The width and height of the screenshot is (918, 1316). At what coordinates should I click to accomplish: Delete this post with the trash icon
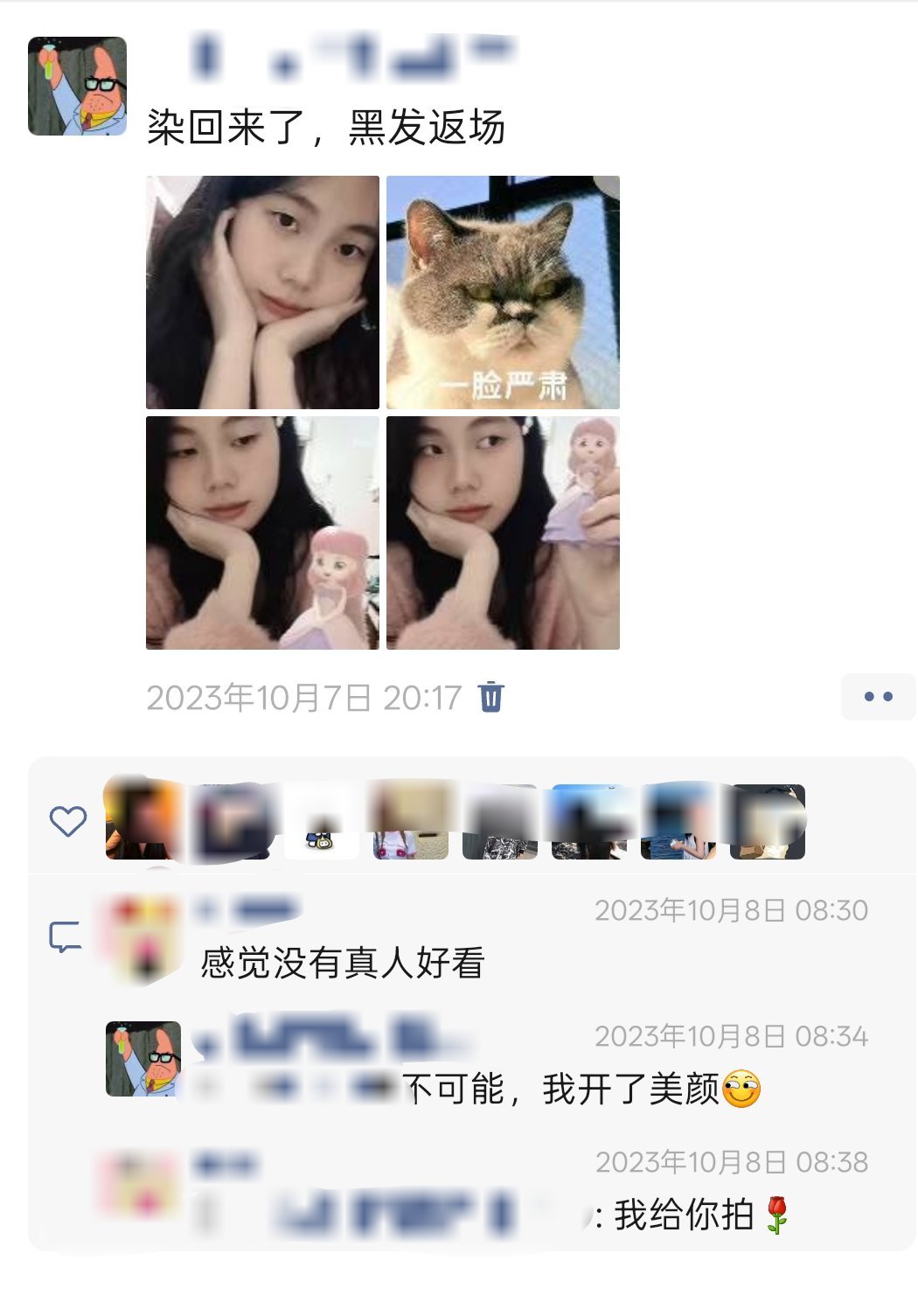coord(491,697)
